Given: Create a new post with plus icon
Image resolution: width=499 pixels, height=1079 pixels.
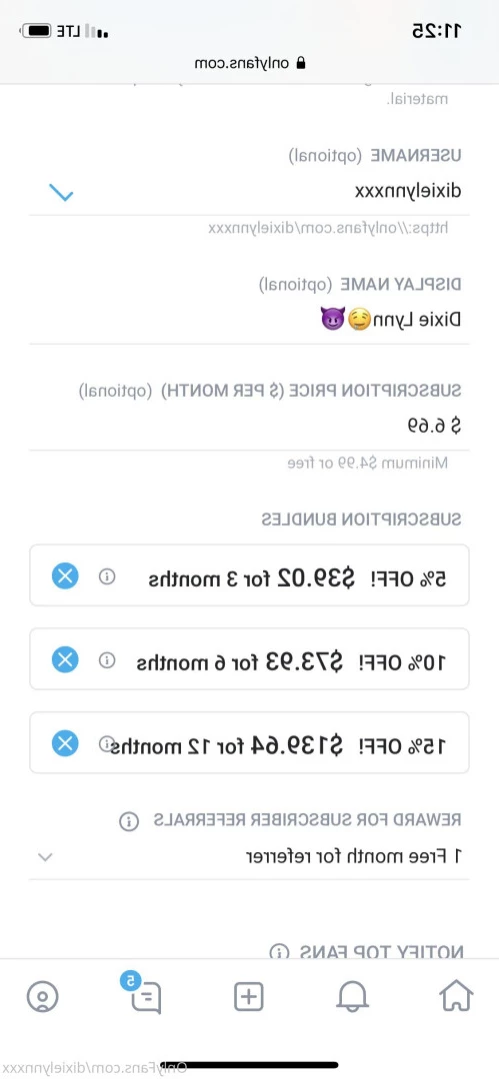Looking at the screenshot, I should (248, 996).
